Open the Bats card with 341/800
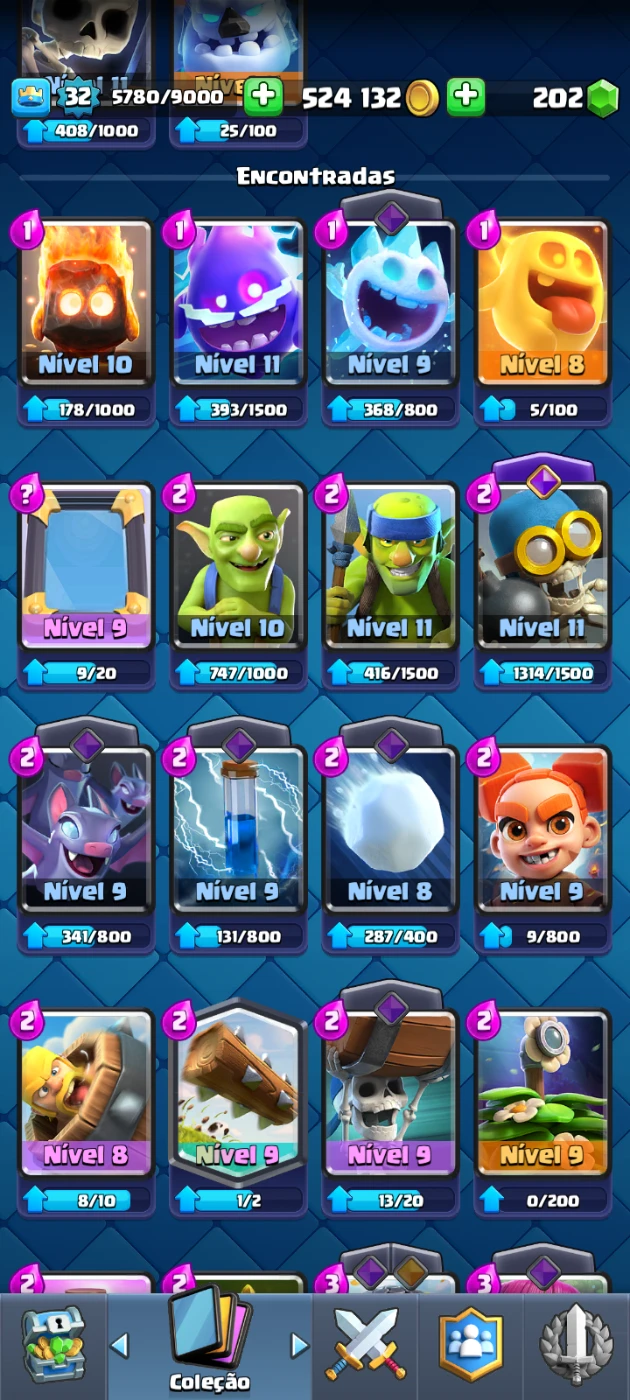The height and width of the screenshot is (1400, 630). coord(86,830)
